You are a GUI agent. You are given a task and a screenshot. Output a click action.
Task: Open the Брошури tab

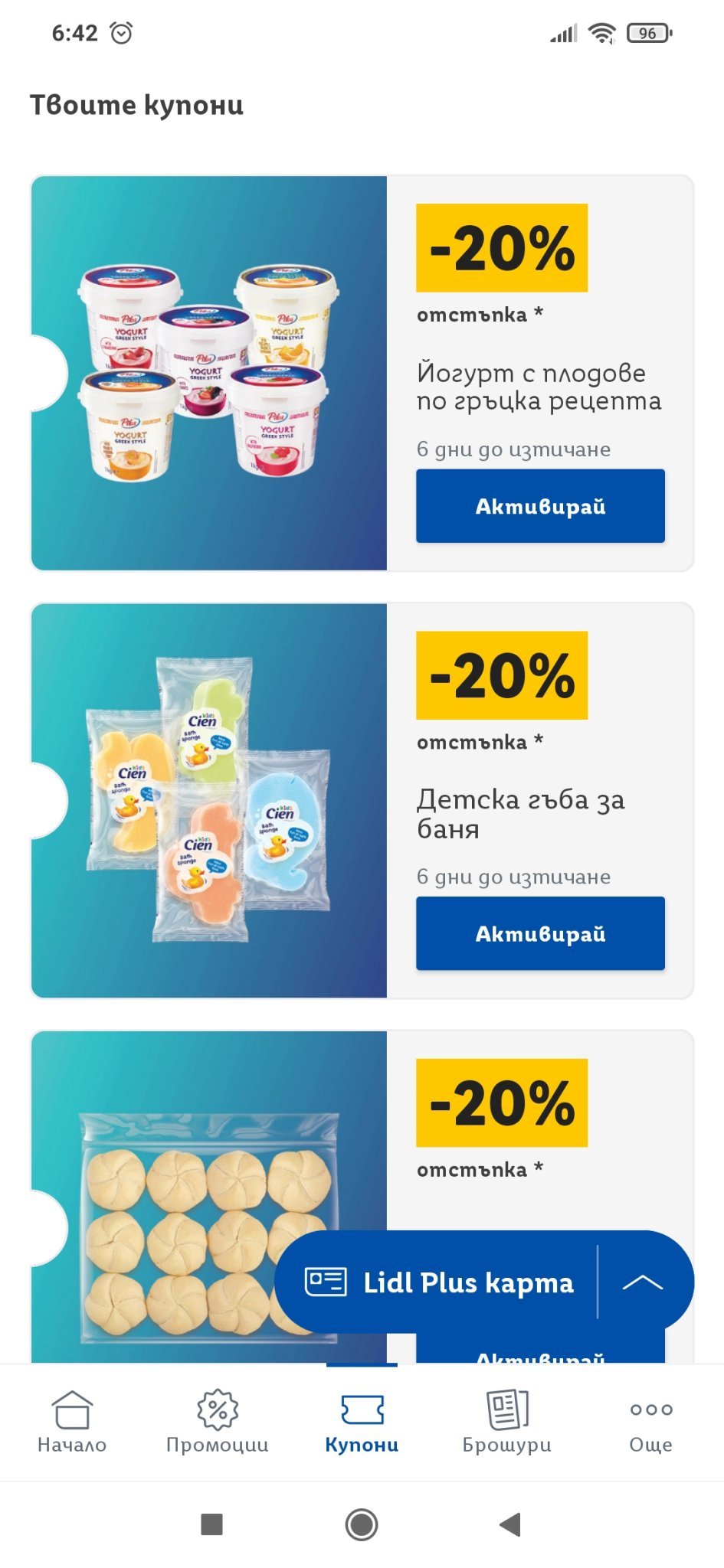pos(506,1422)
